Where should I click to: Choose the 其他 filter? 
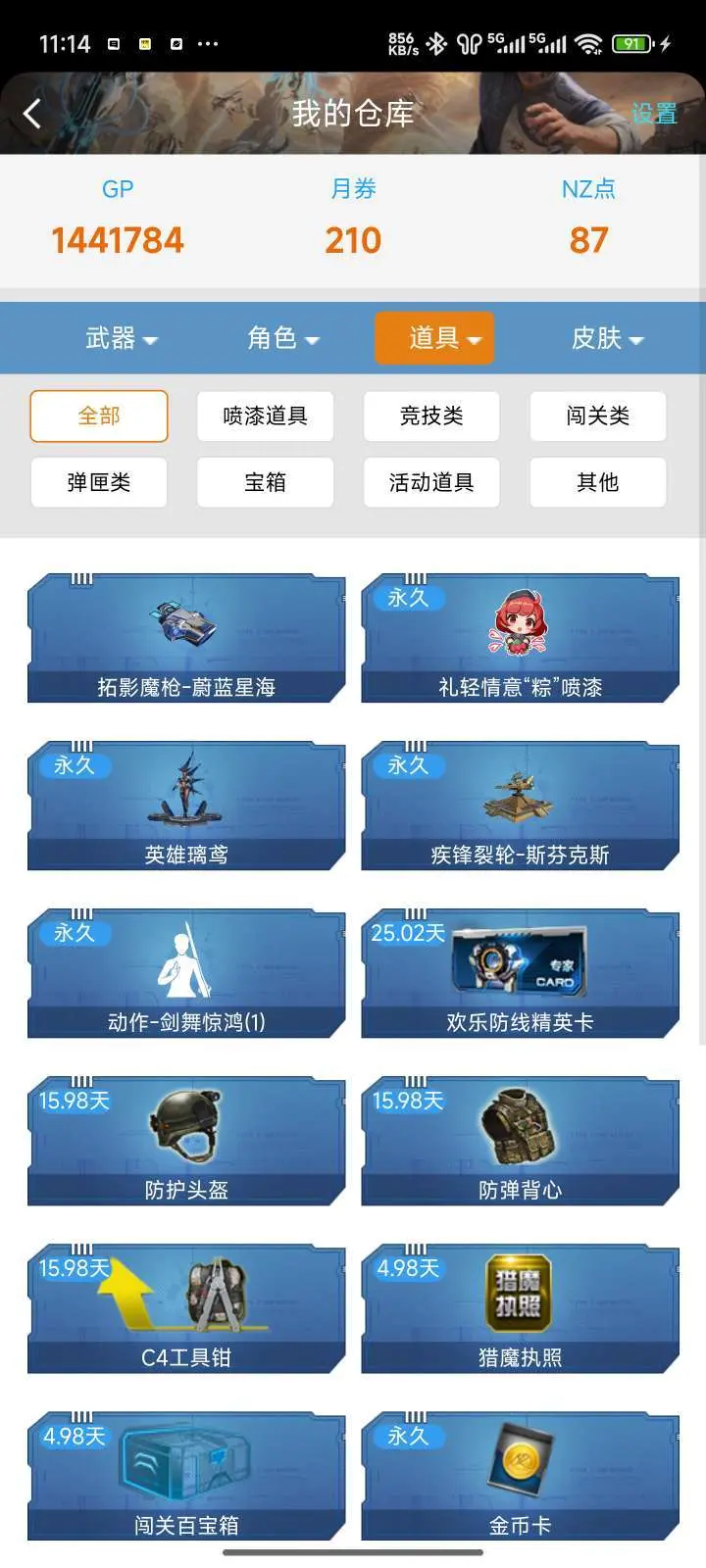[x=598, y=482]
